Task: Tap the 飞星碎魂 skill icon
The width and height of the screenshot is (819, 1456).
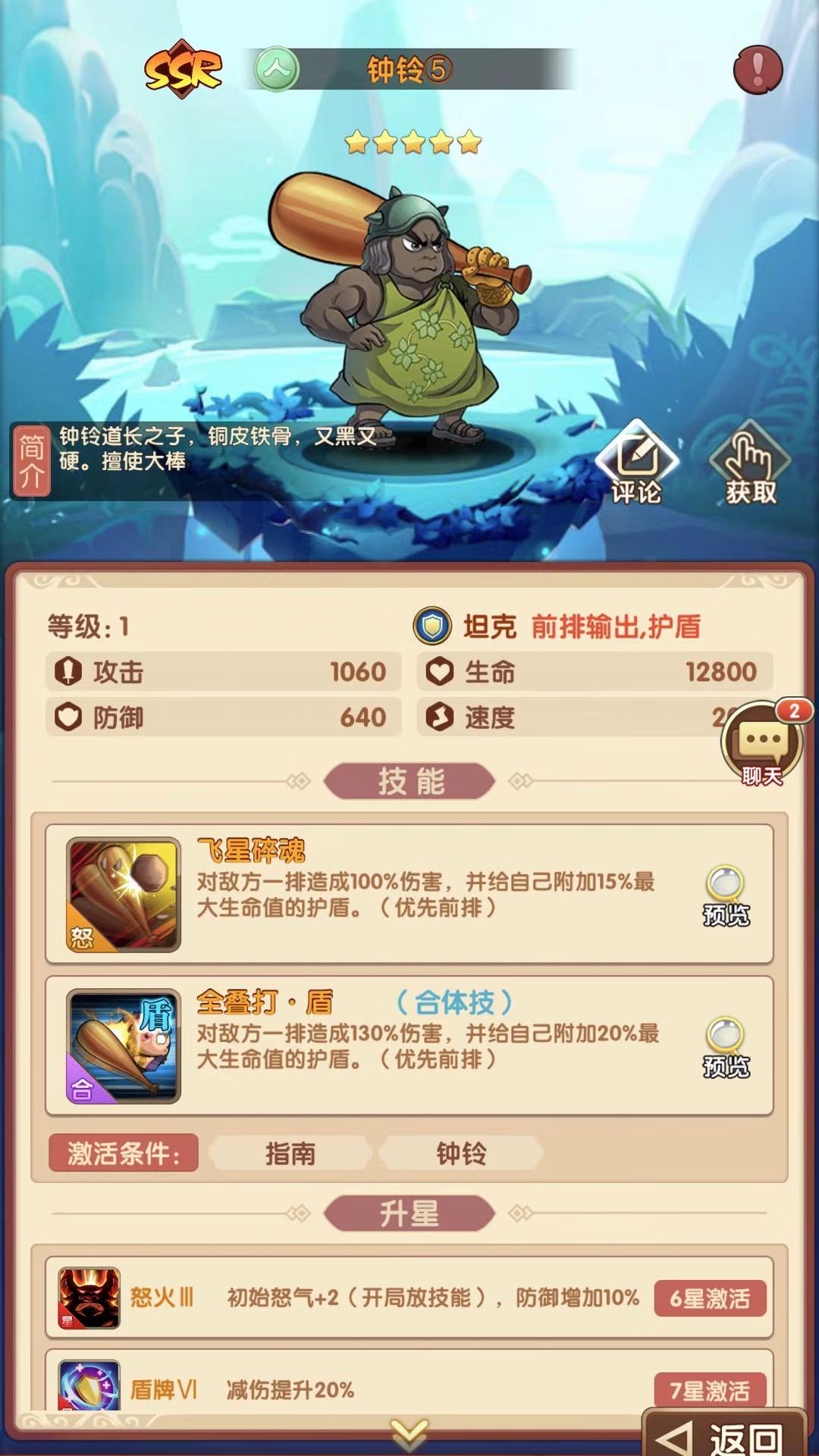Action: [124, 895]
